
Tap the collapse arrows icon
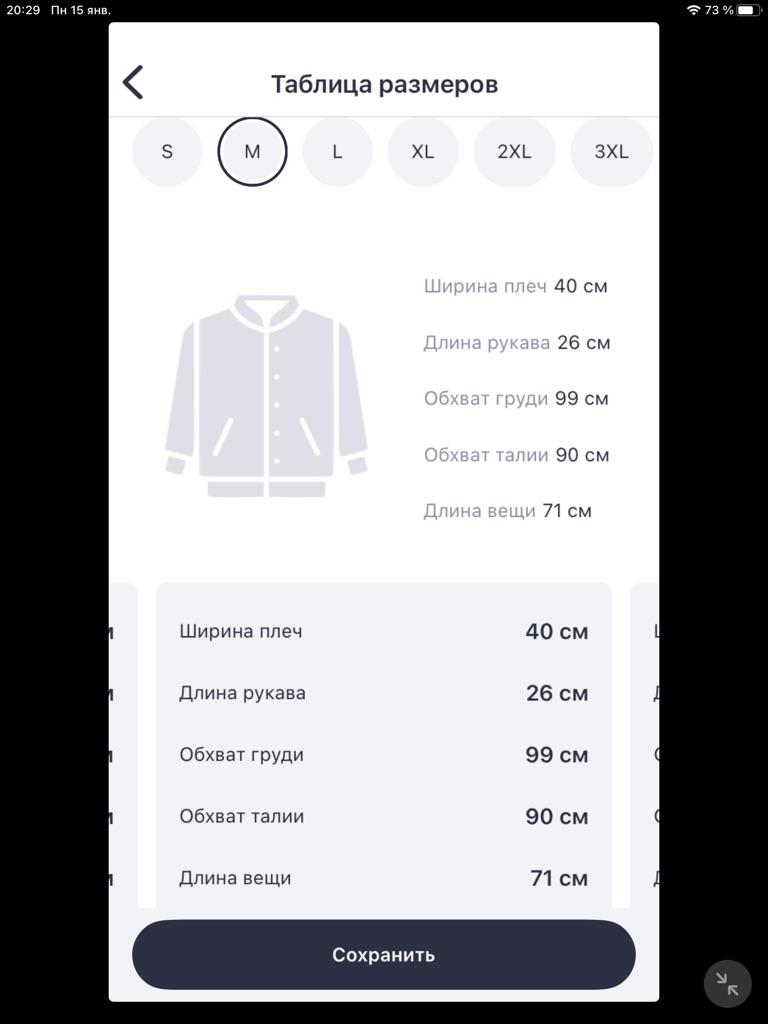click(x=727, y=985)
